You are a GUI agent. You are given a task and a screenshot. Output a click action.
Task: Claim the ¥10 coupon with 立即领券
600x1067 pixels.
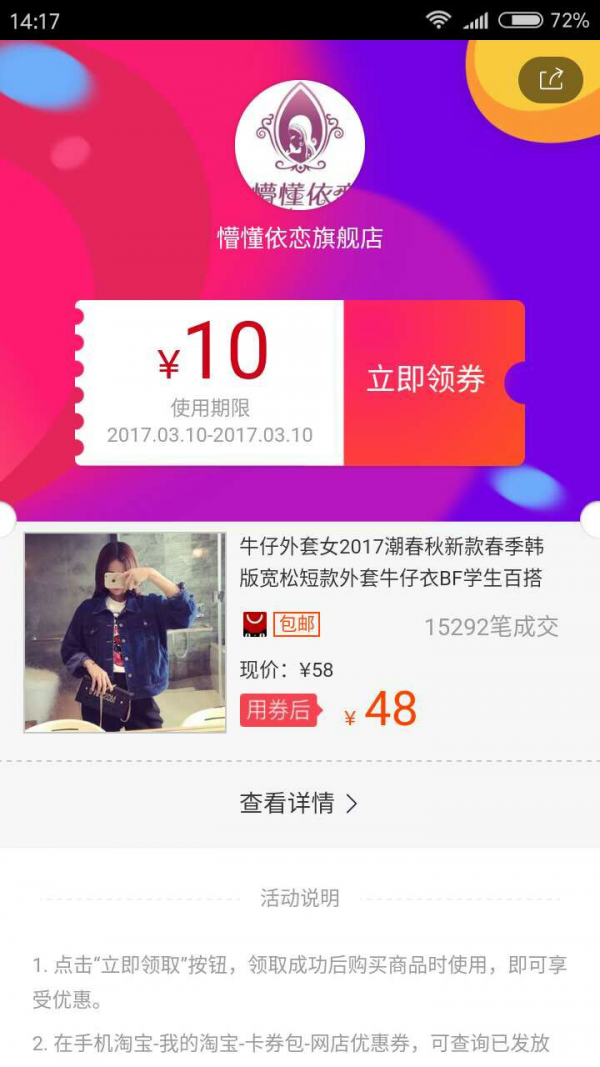(427, 381)
